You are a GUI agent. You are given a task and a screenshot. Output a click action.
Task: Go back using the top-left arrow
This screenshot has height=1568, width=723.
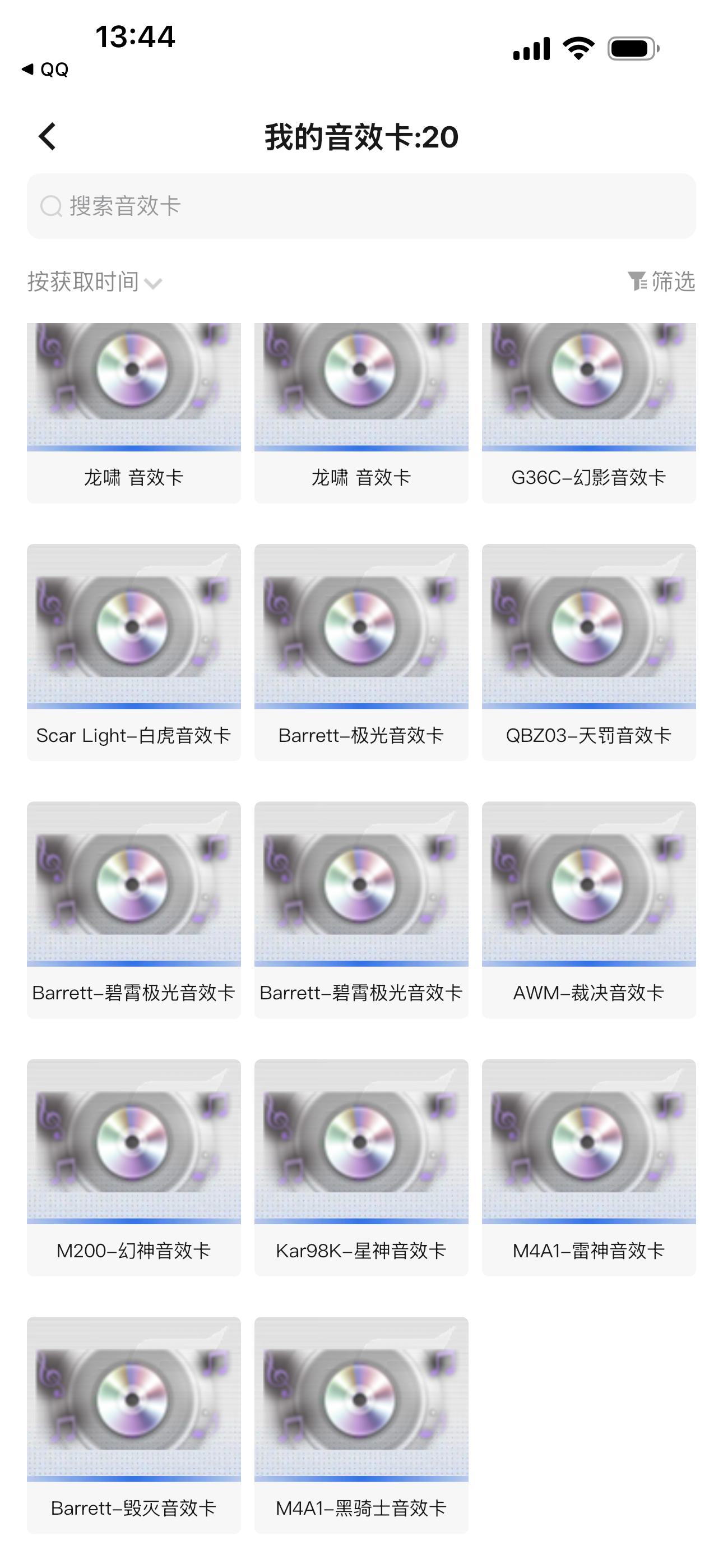tap(48, 136)
